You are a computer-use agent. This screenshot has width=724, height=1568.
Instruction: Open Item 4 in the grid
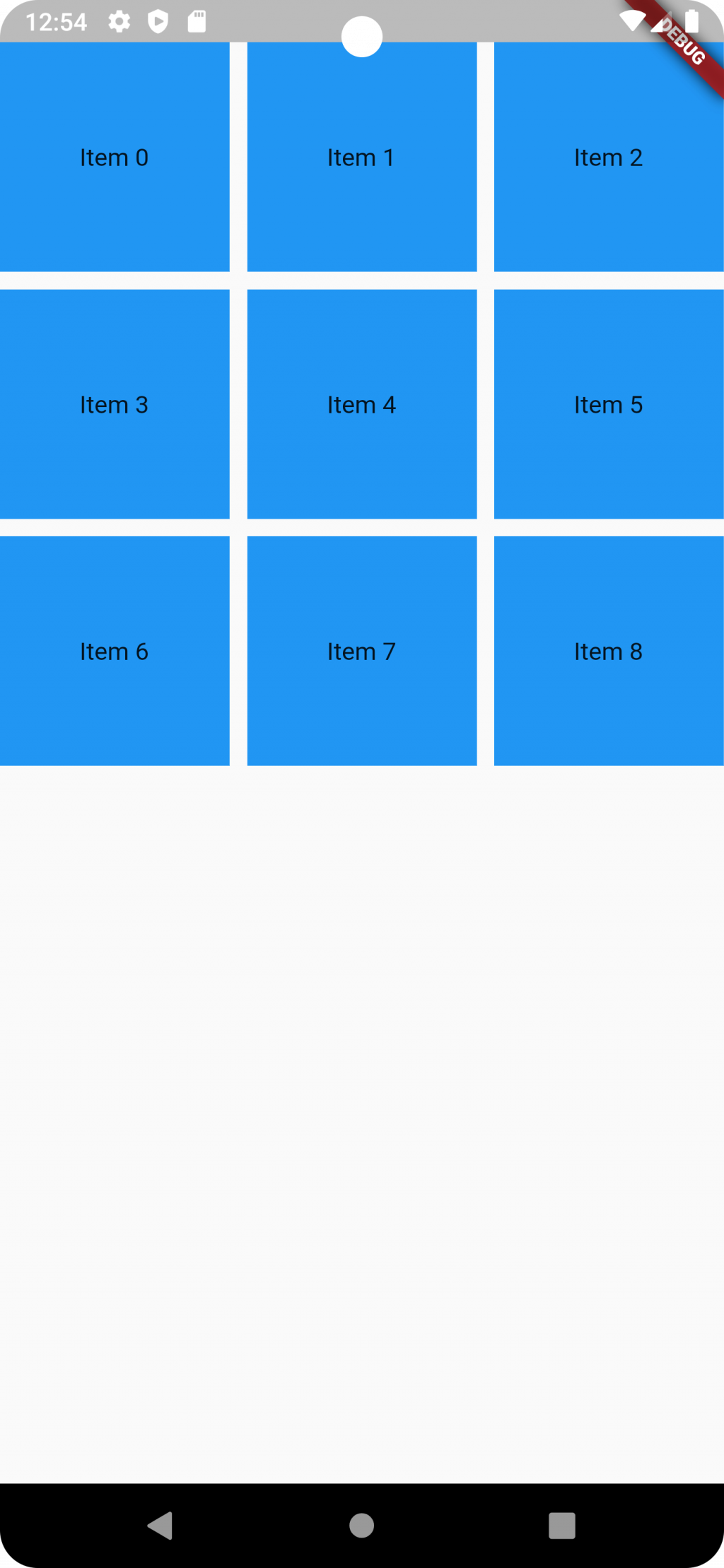[x=361, y=404]
